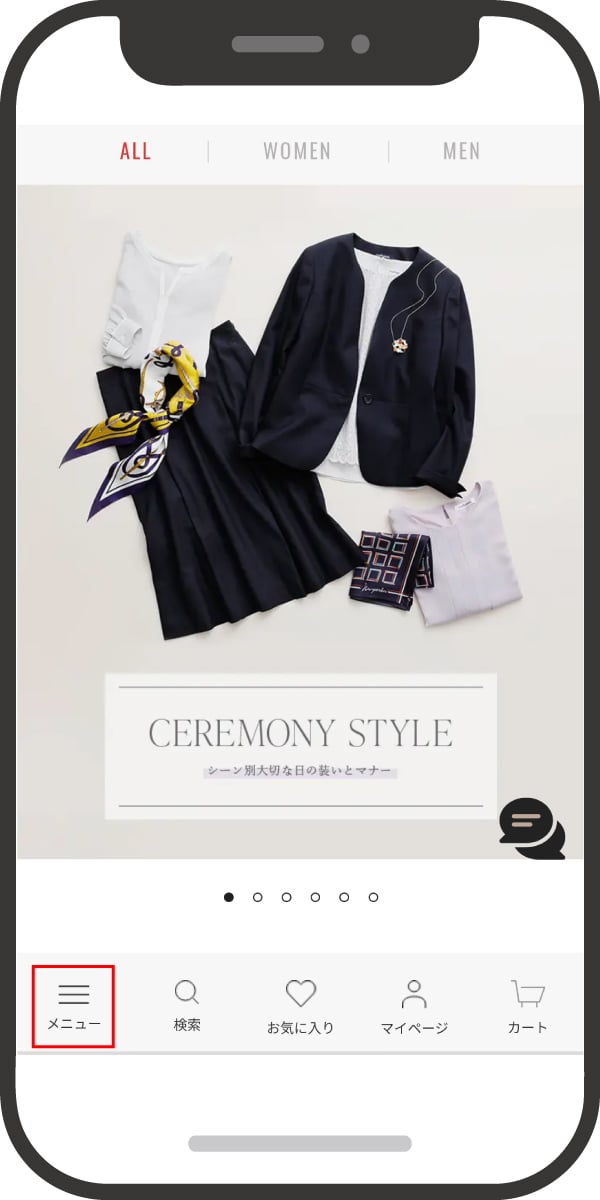Go to お気に入り favorites
600x1200 pixels.
pos(300,1006)
